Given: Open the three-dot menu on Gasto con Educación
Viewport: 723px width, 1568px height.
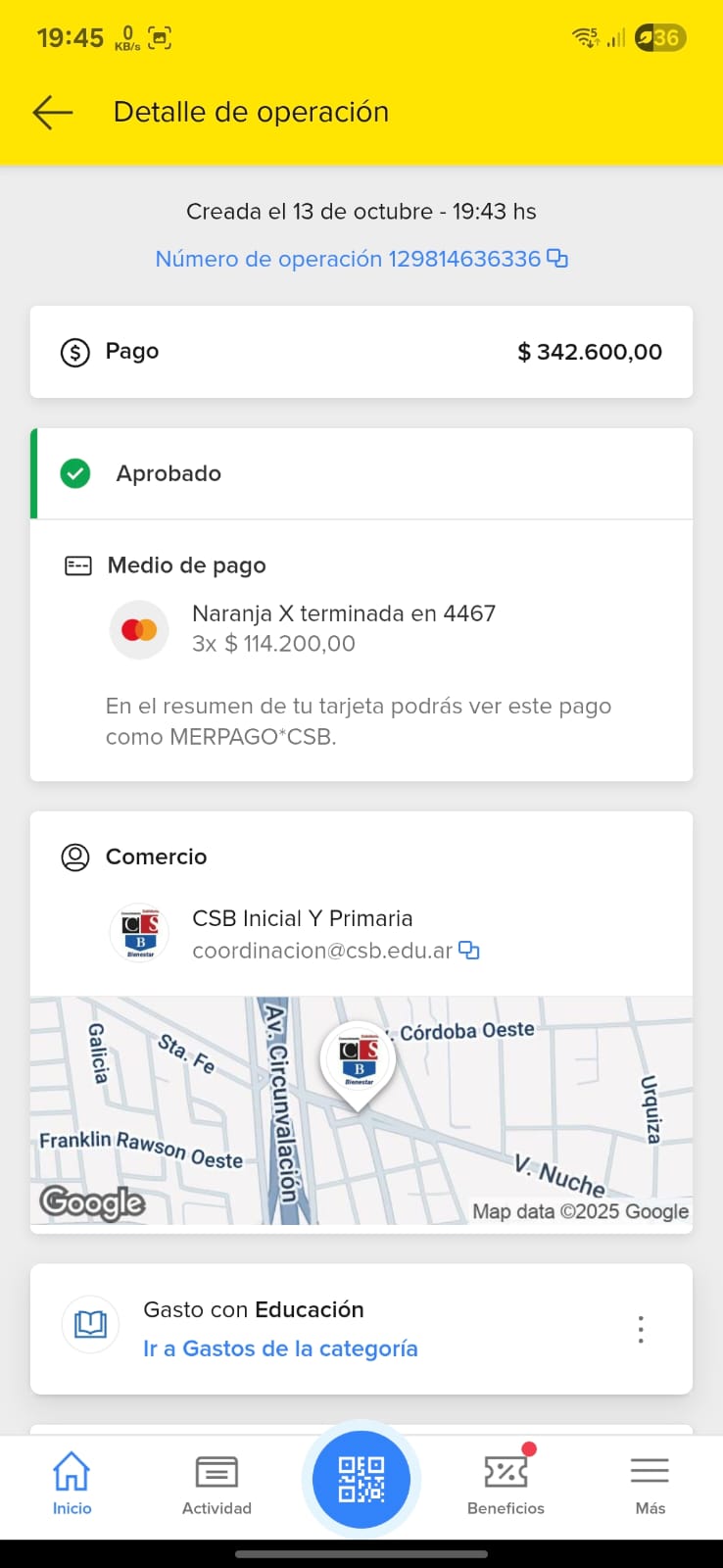Looking at the screenshot, I should click(641, 1329).
